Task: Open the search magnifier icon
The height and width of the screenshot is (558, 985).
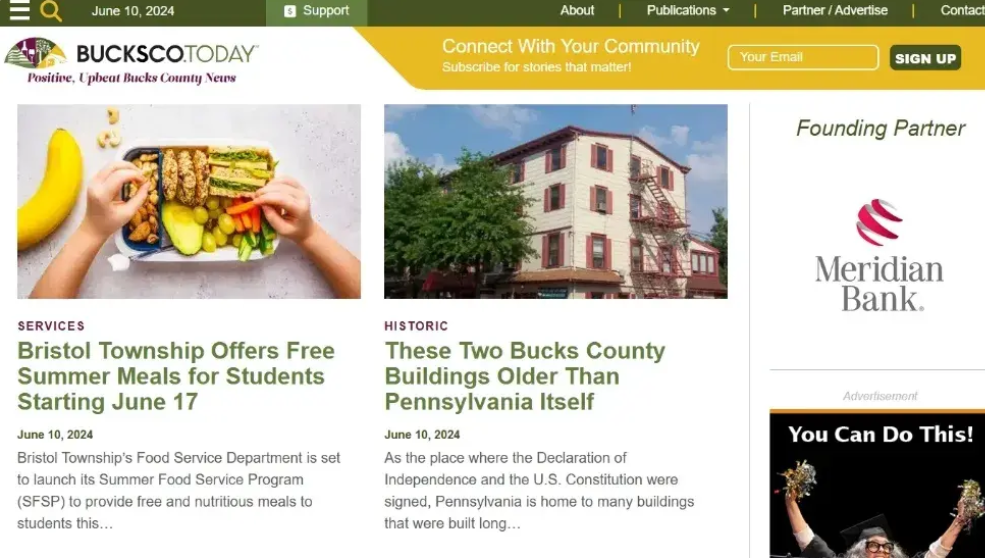Action: coord(51,11)
